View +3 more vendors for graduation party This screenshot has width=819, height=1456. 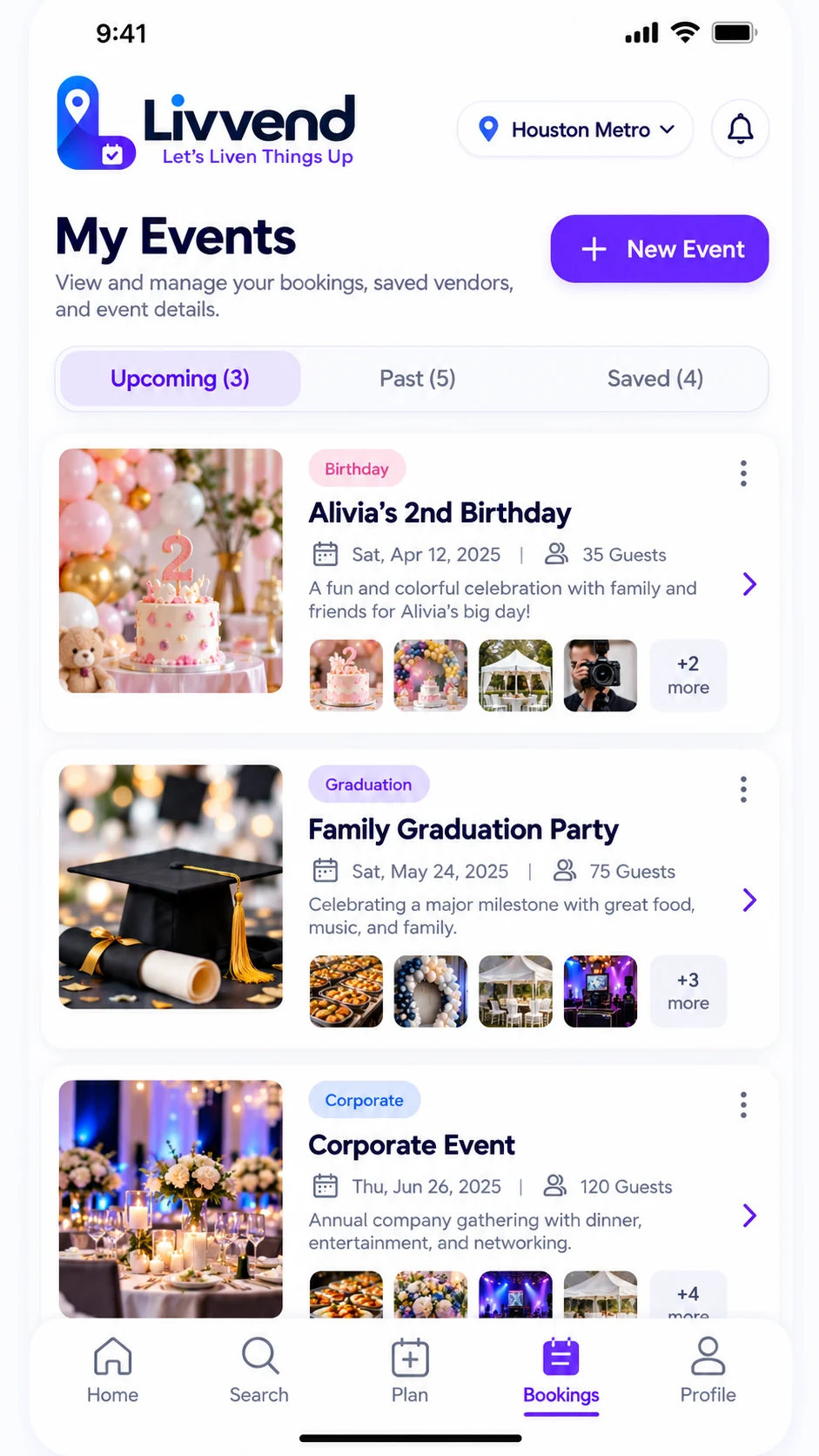point(688,992)
